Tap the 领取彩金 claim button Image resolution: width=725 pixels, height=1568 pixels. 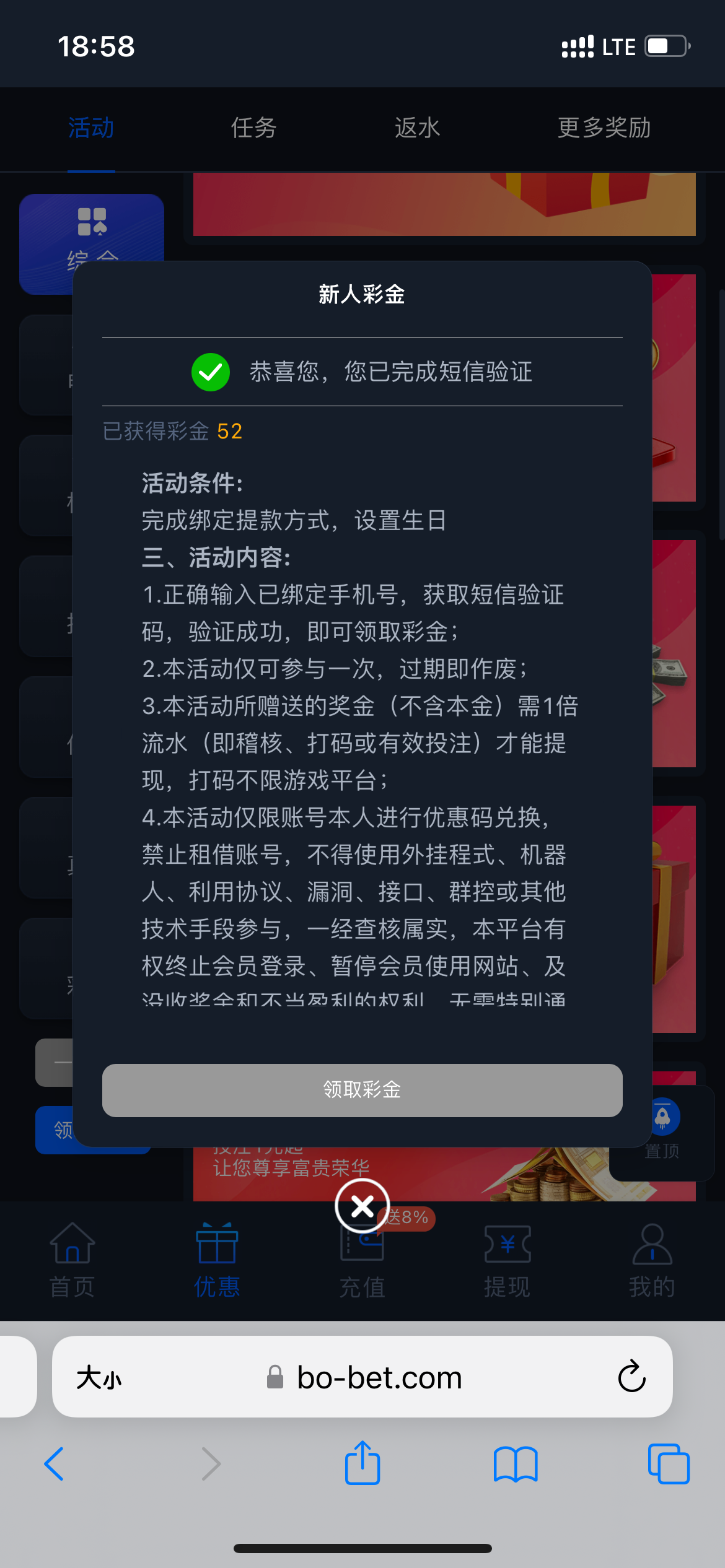(362, 1091)
